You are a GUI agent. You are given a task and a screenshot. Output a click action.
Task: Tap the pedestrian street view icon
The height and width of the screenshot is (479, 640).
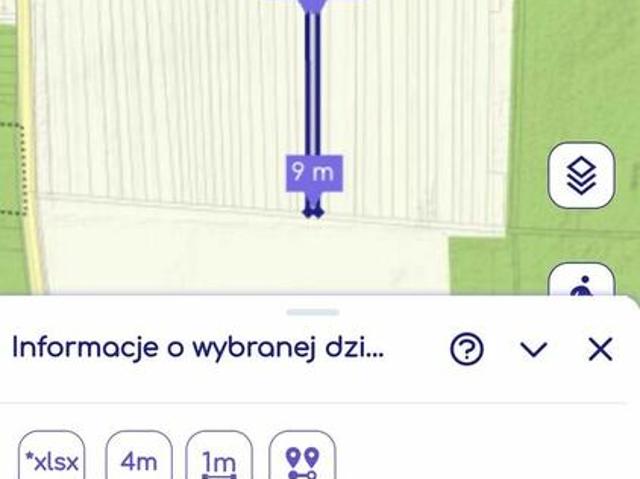(582, 283)
